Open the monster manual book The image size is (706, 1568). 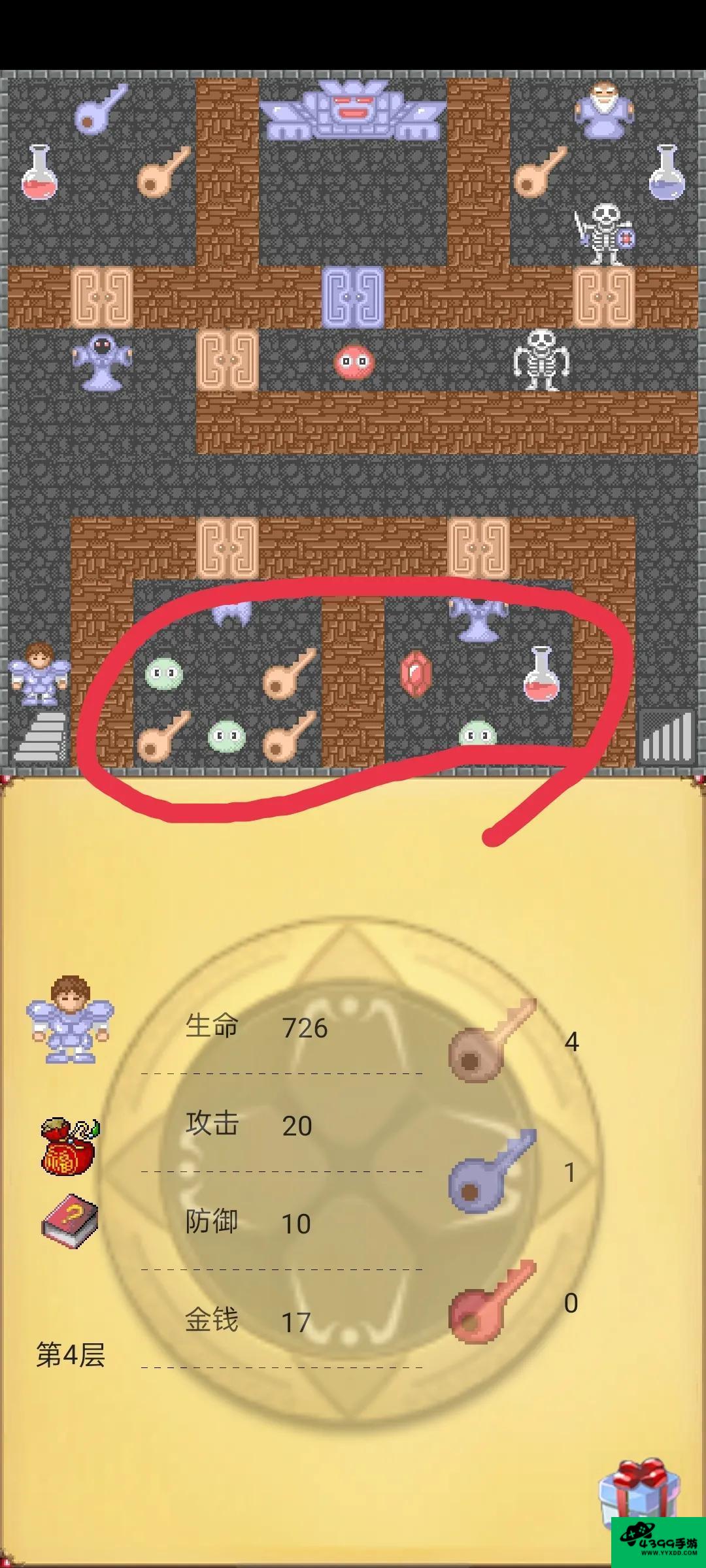pos(69,1222)
